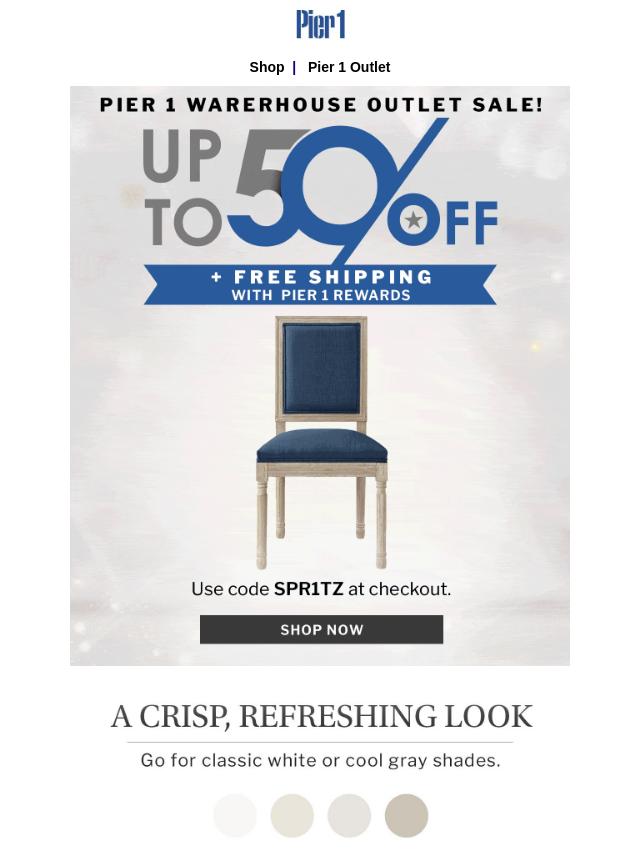Open the Shop link
Screen dimensions: 640x854
(266, 67)
